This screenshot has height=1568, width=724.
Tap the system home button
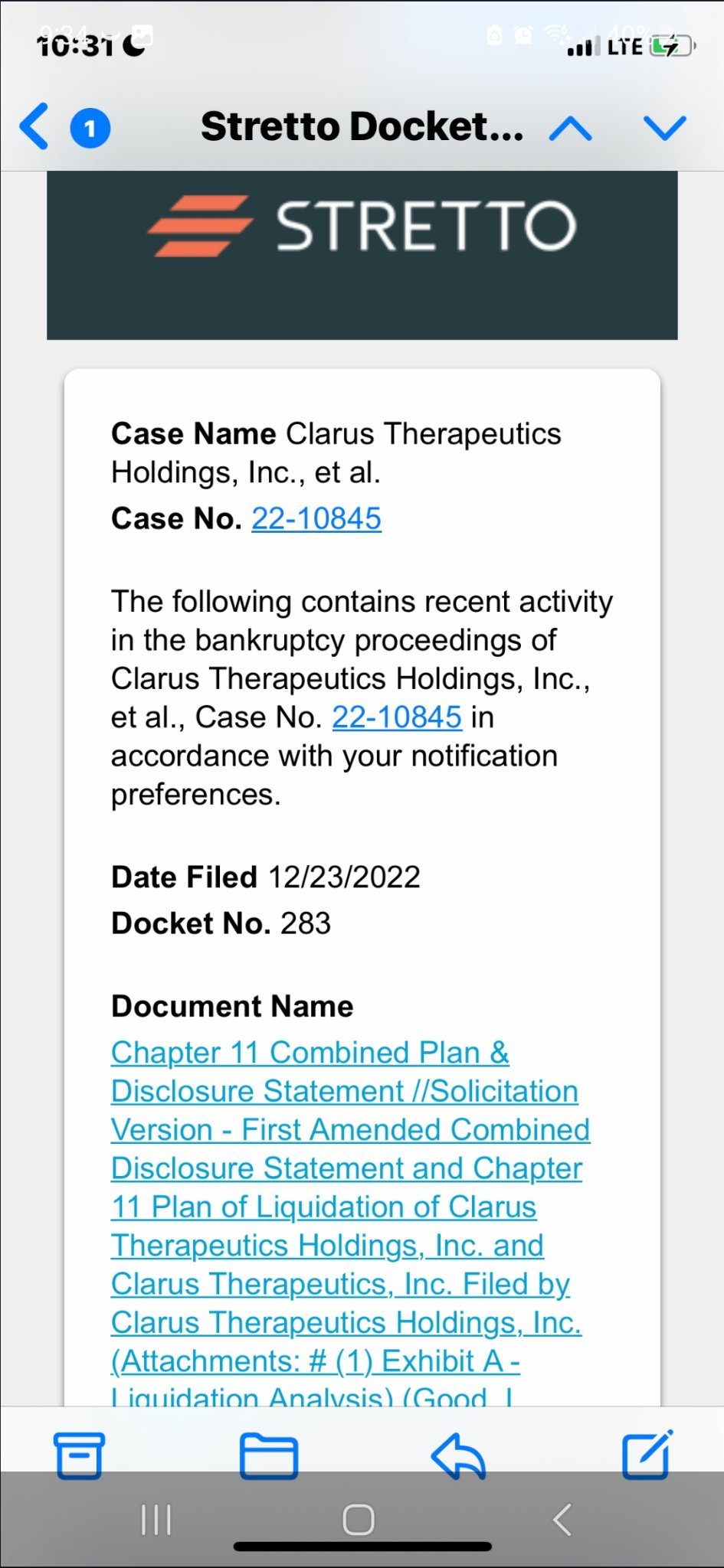(x=359, y=1520)
